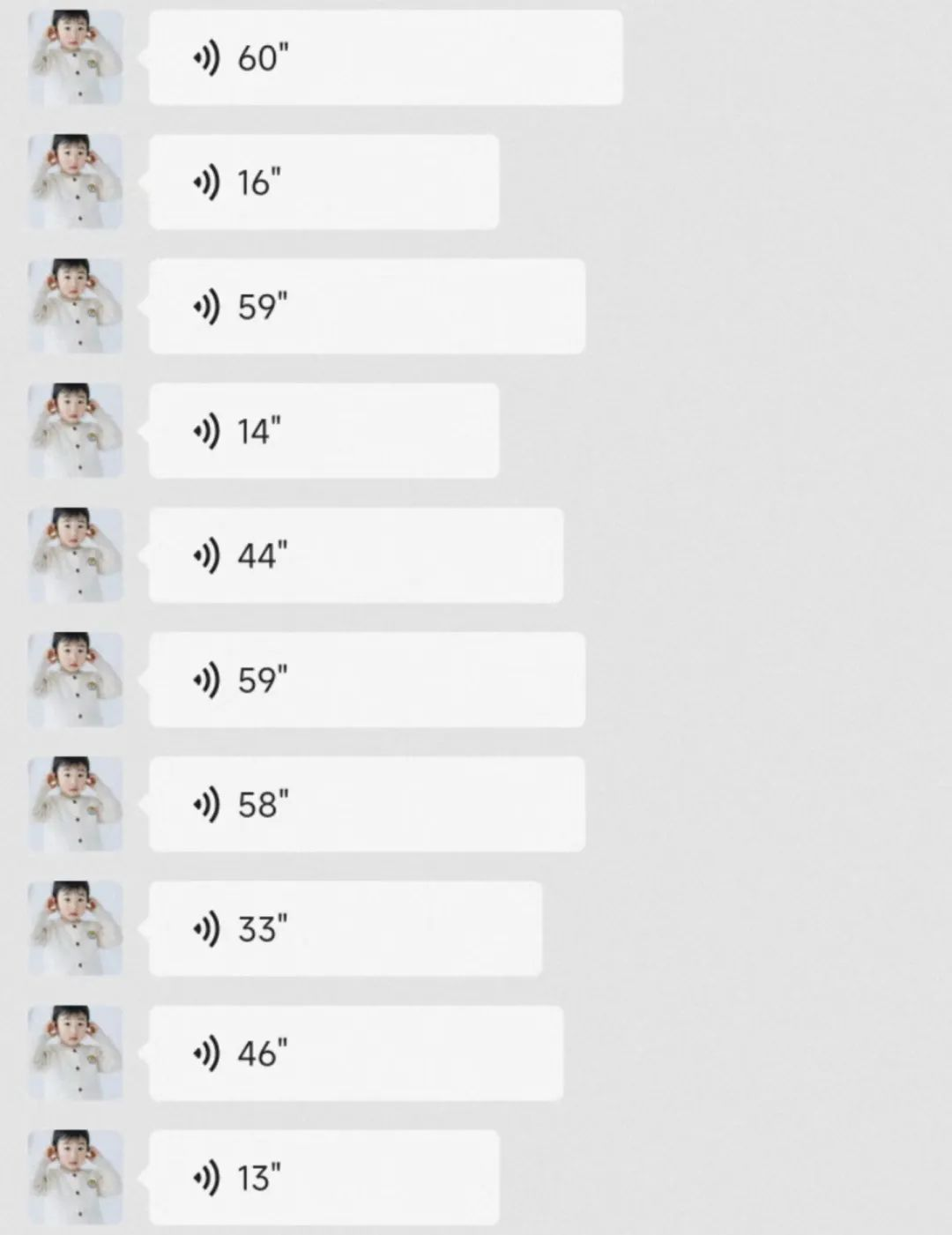Play the 44" voice message
Viewport: 952px width, 1235px height.
[355, 555]
